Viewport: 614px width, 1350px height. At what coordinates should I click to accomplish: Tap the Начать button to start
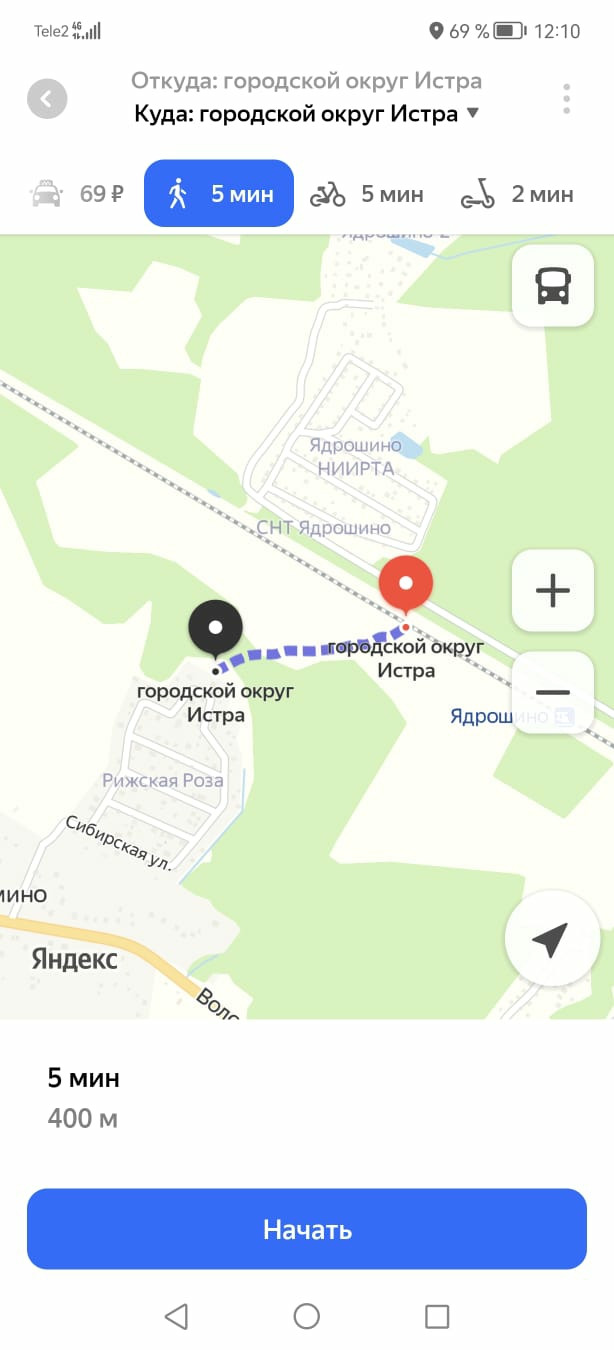pos(307,1229)
